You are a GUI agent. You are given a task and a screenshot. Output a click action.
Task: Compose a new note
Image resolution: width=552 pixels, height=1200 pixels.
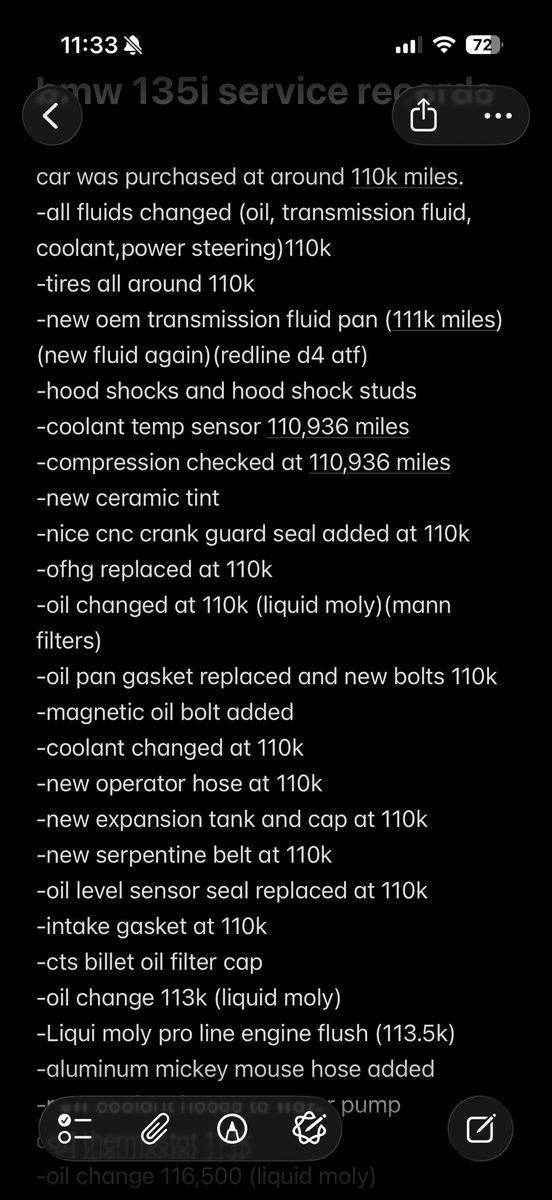481,1129
